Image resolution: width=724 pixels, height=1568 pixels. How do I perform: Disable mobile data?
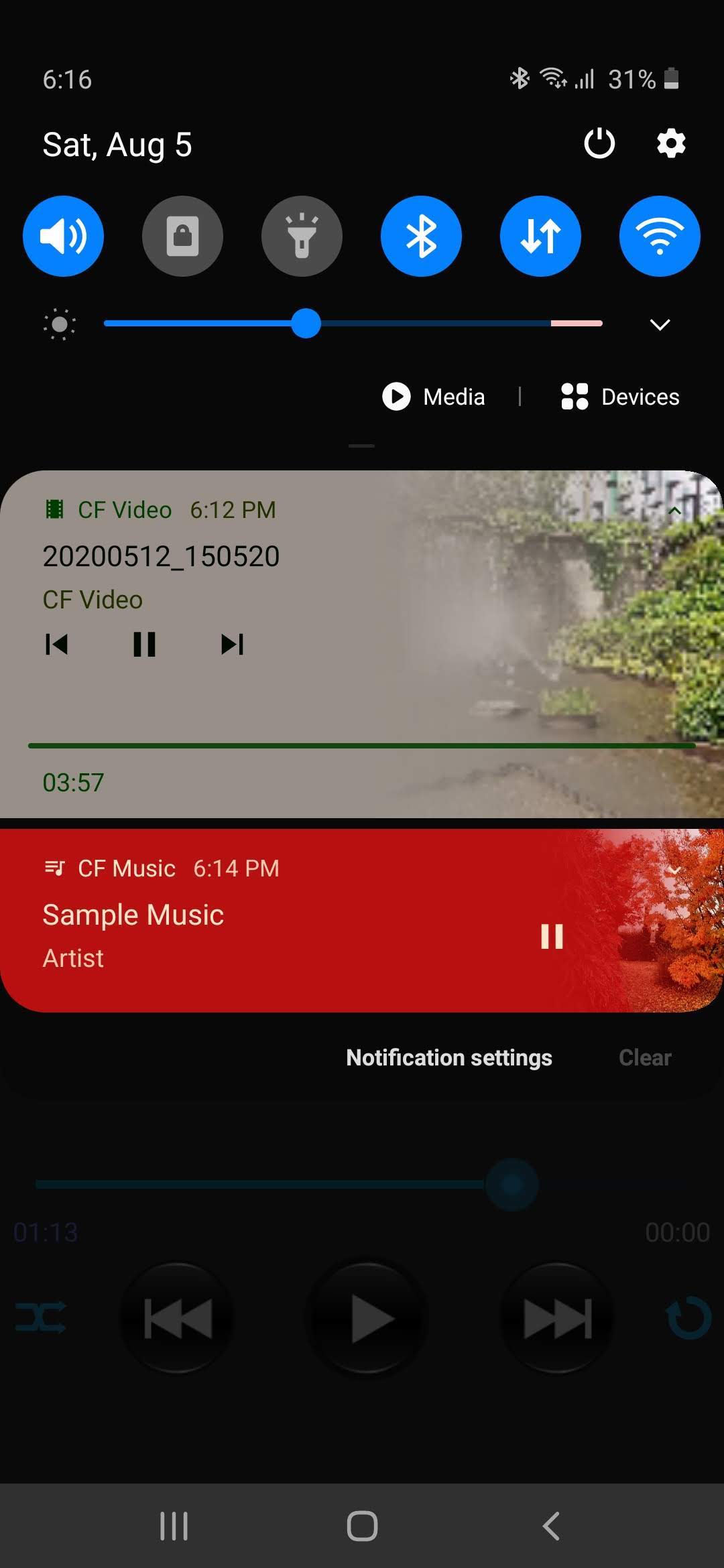pos(540,236)
